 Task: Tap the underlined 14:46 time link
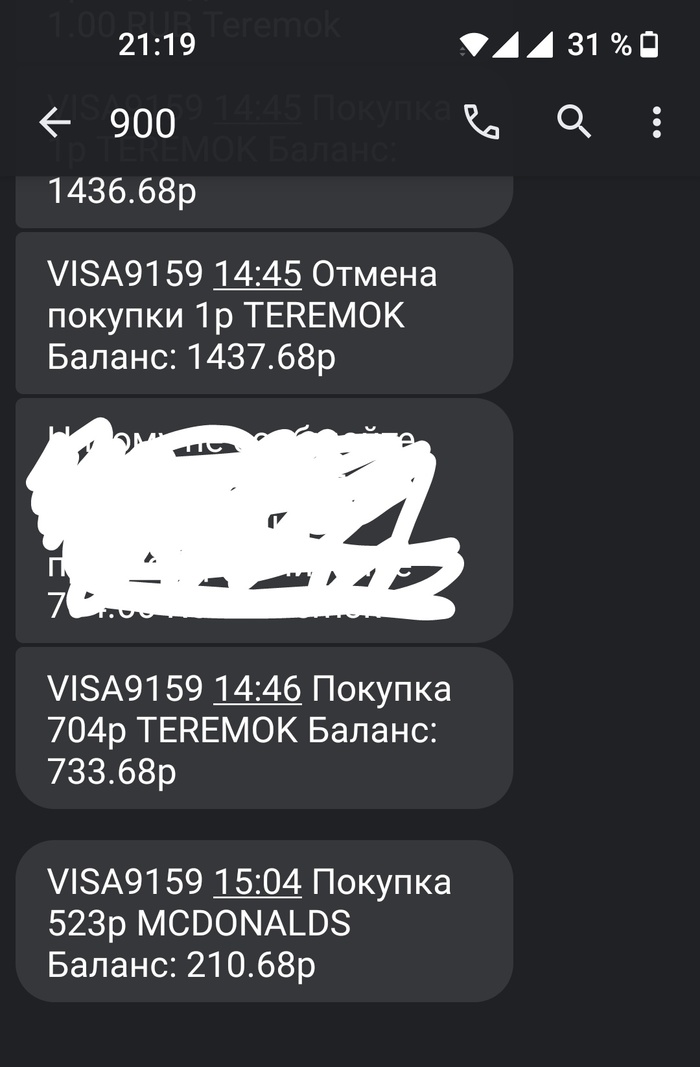tap(258, 689)
